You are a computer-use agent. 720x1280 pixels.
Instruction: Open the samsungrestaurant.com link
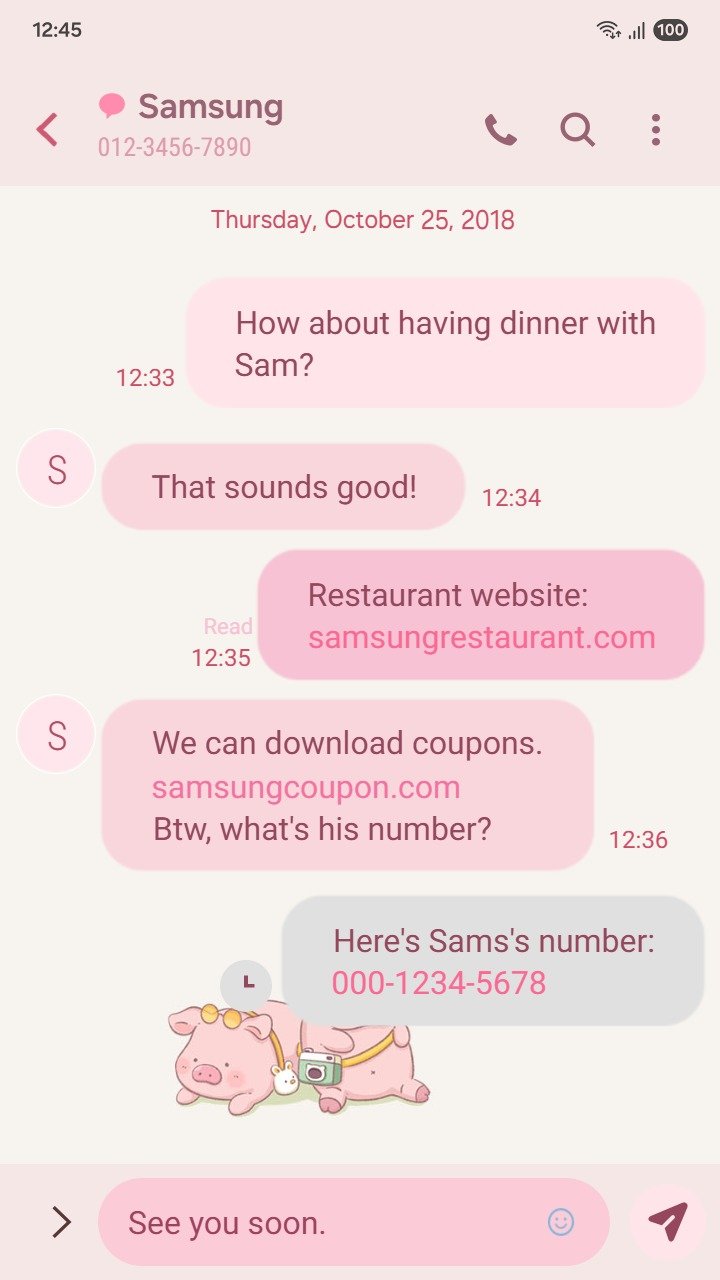(x=481, y=638)
